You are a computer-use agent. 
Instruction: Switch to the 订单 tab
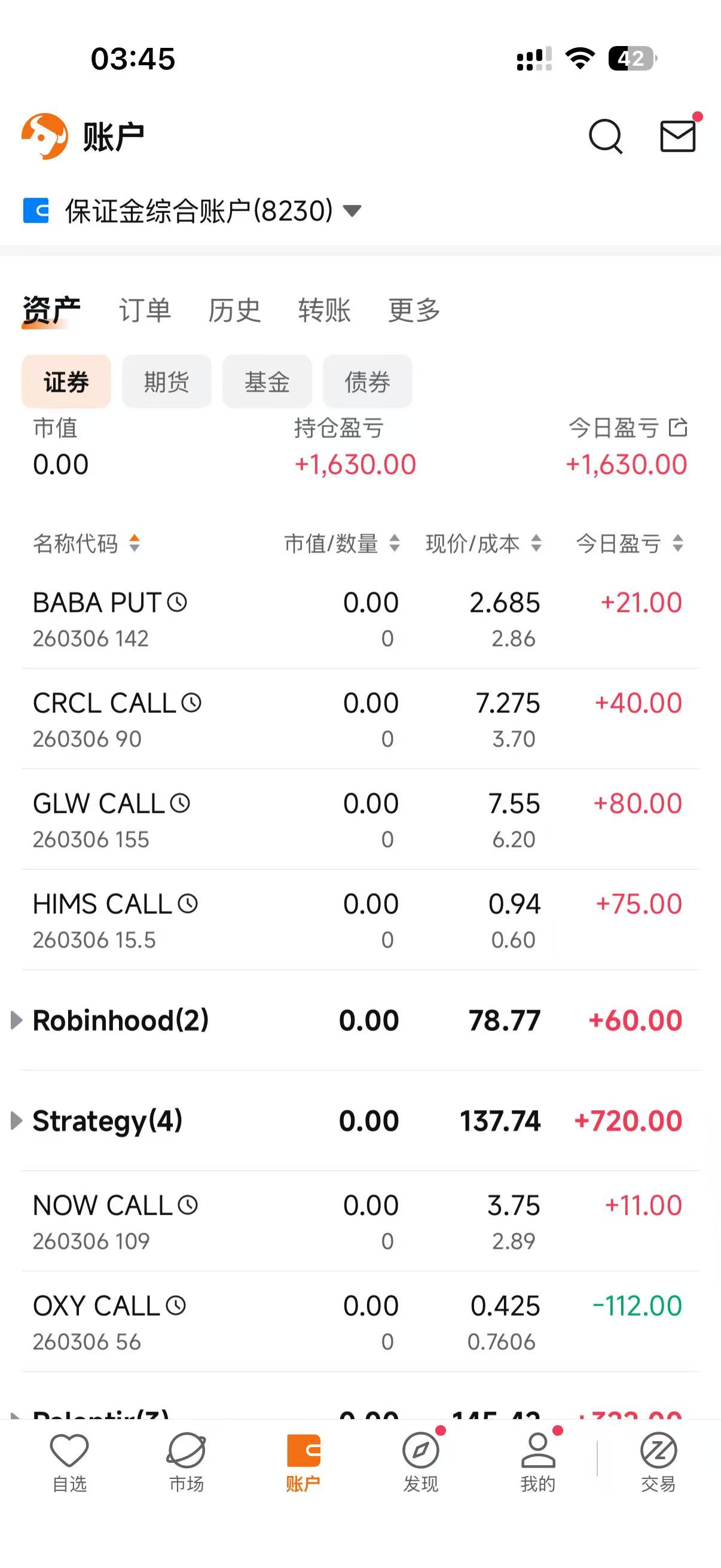(144, 310)
